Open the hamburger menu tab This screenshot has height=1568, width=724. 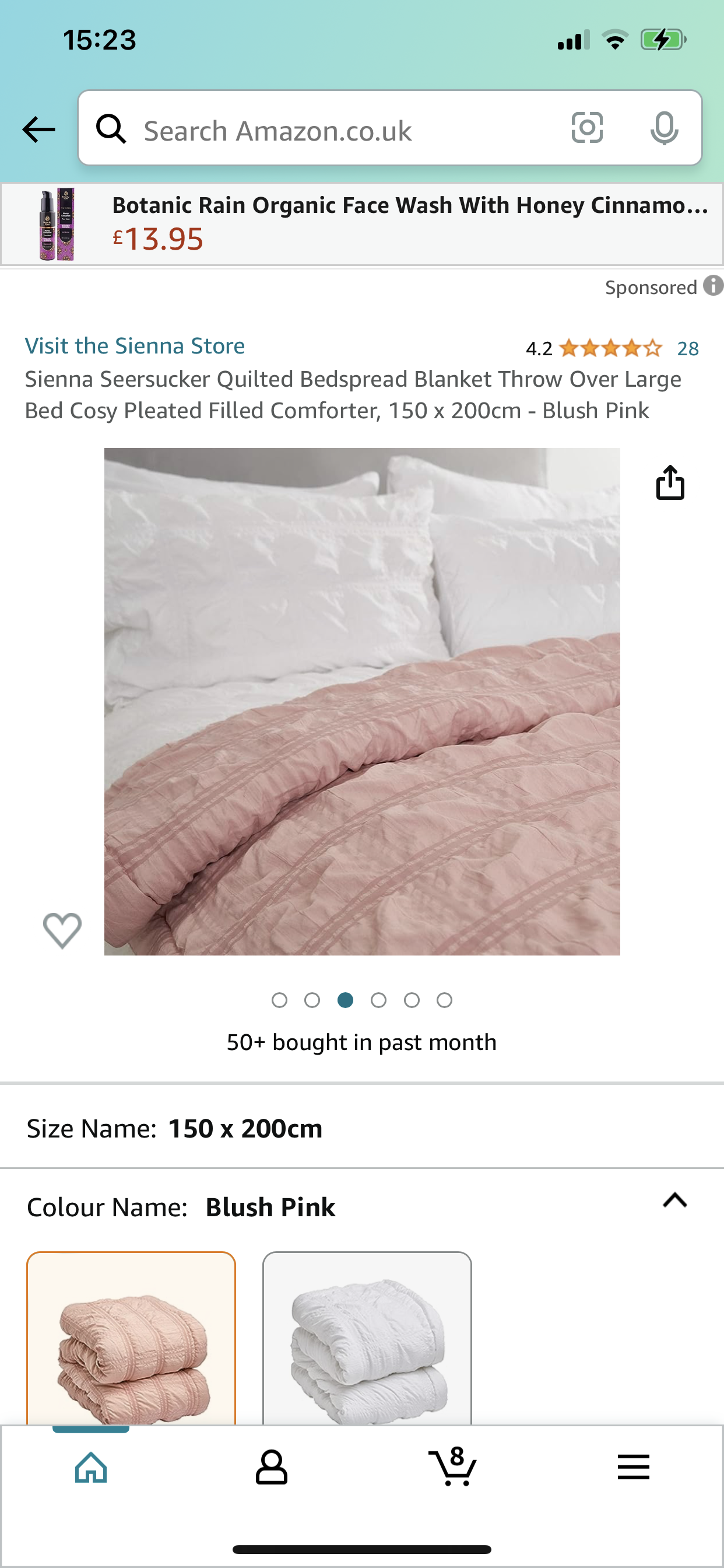633,1467
